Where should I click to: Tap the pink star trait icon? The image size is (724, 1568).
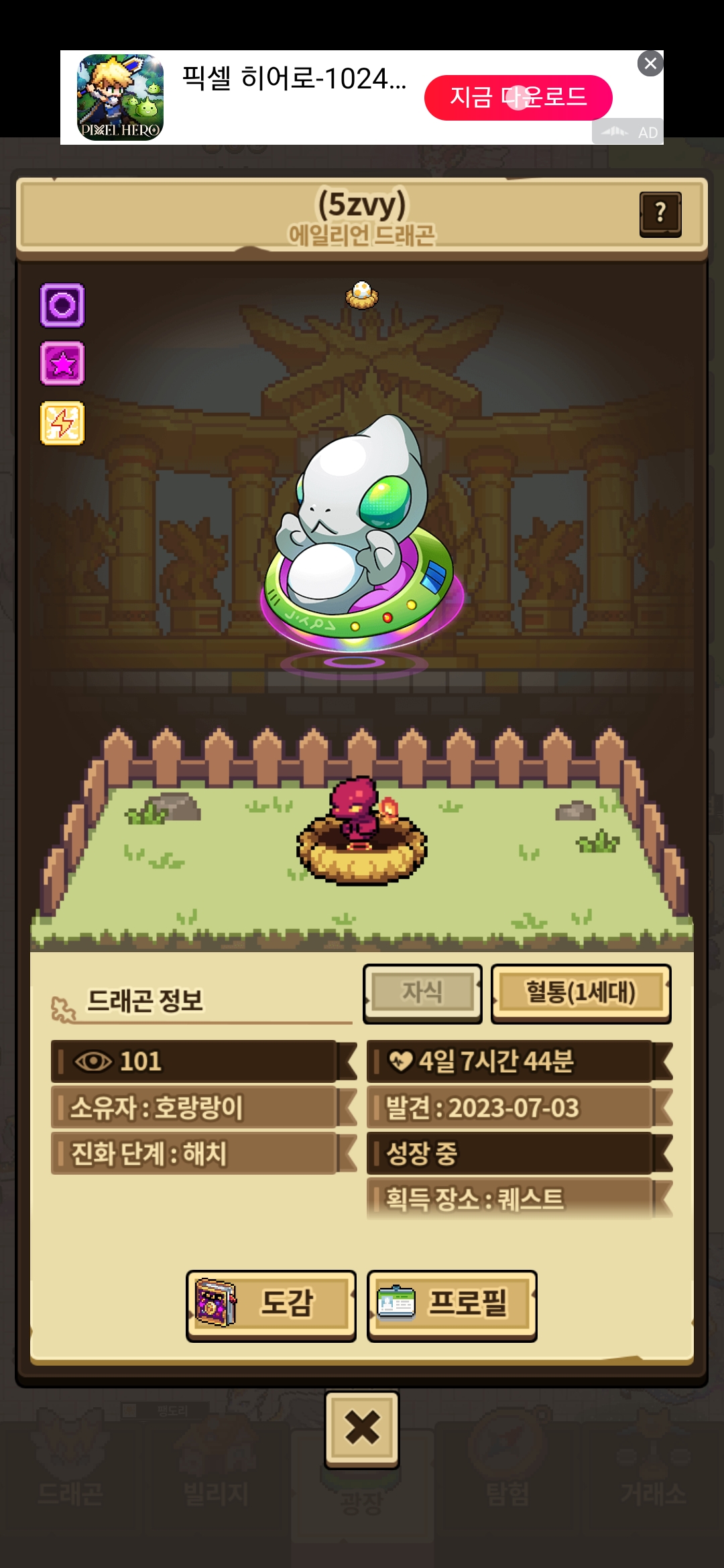click(62, 364)
